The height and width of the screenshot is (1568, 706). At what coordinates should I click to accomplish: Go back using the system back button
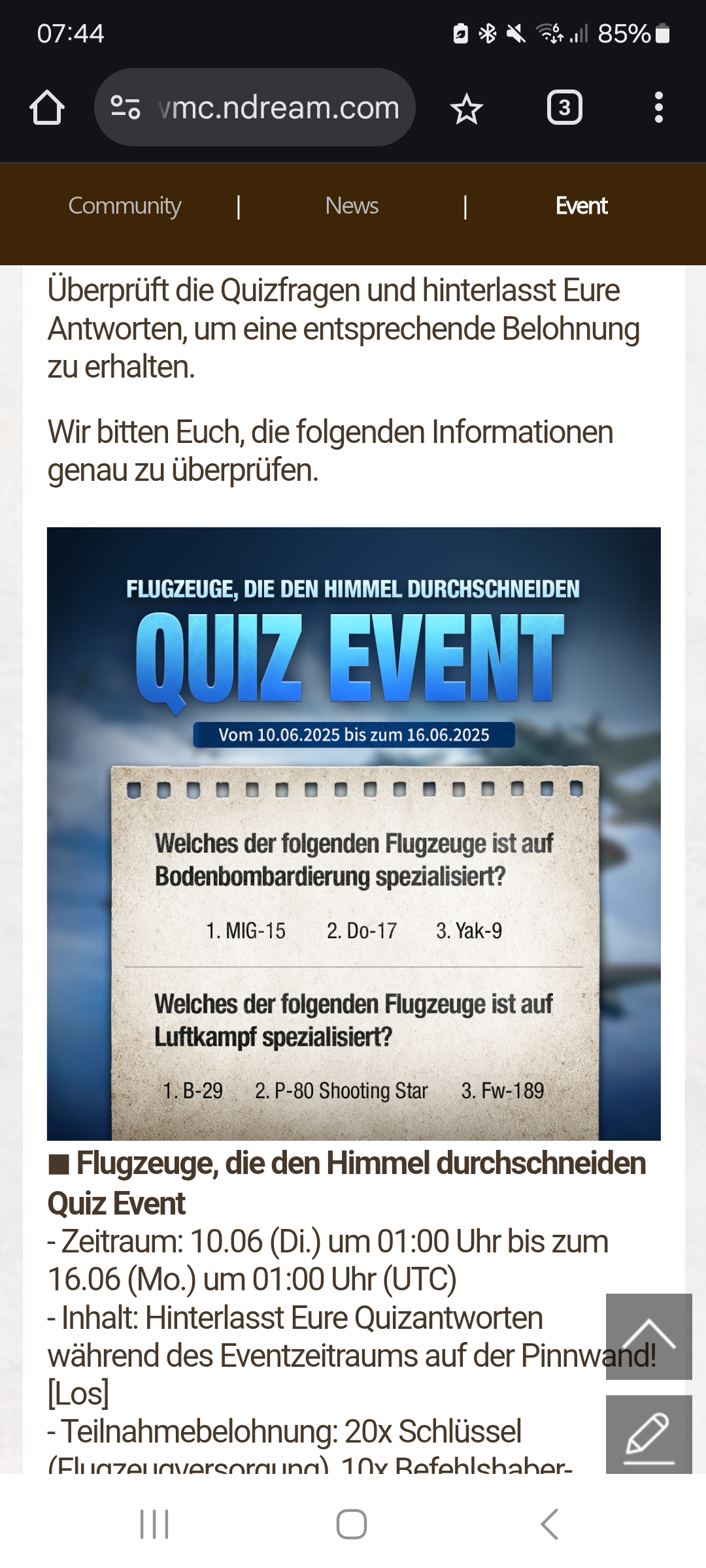point(550,1524)
